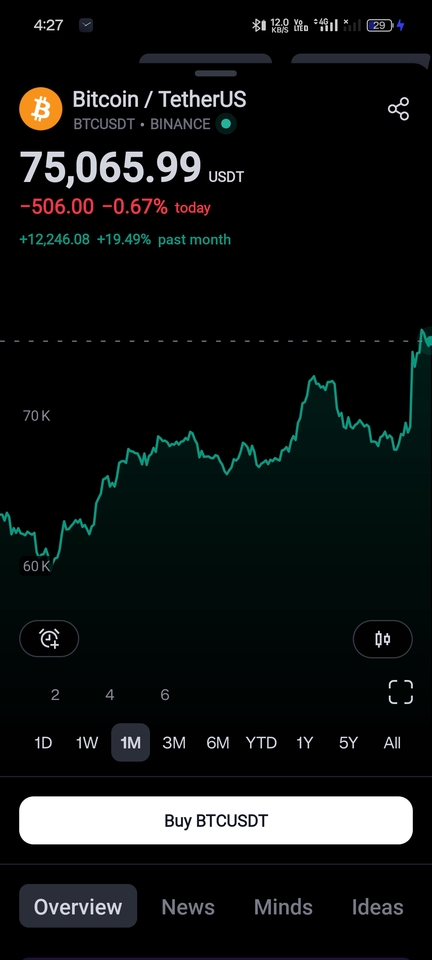The width and height of the screenshot is (432, 960).
Task: Open the Overview tab
Action: (78, 907)
